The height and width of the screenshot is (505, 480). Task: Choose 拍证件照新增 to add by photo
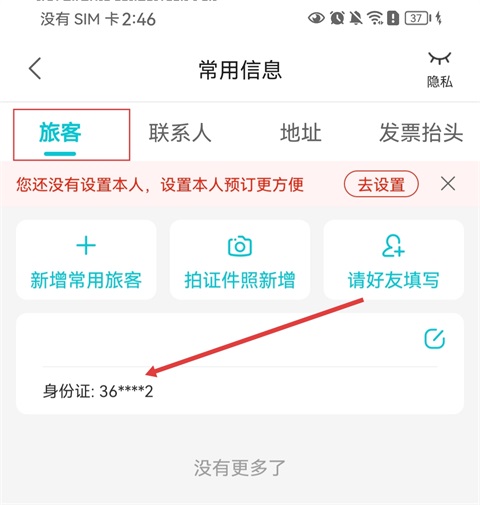point(240,260)
